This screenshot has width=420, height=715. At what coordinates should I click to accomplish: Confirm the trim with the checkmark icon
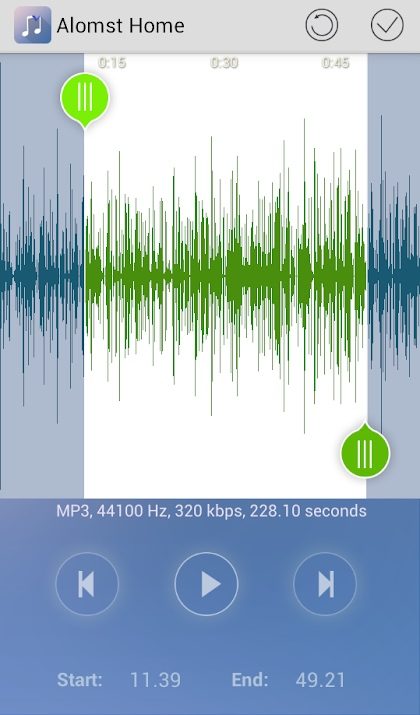(x=387, y=25)
